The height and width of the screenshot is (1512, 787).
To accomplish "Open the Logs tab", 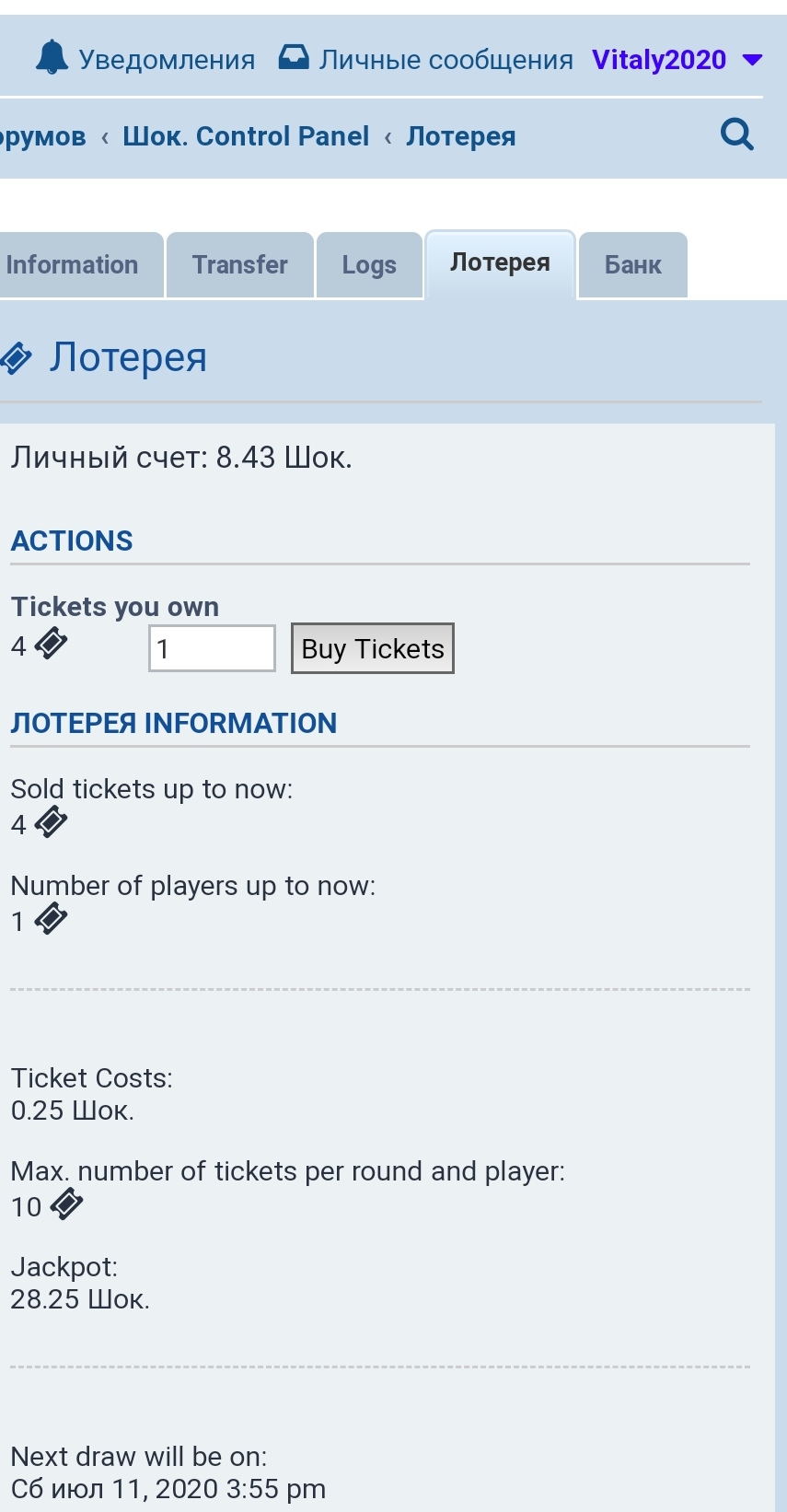I will [369, 265].
